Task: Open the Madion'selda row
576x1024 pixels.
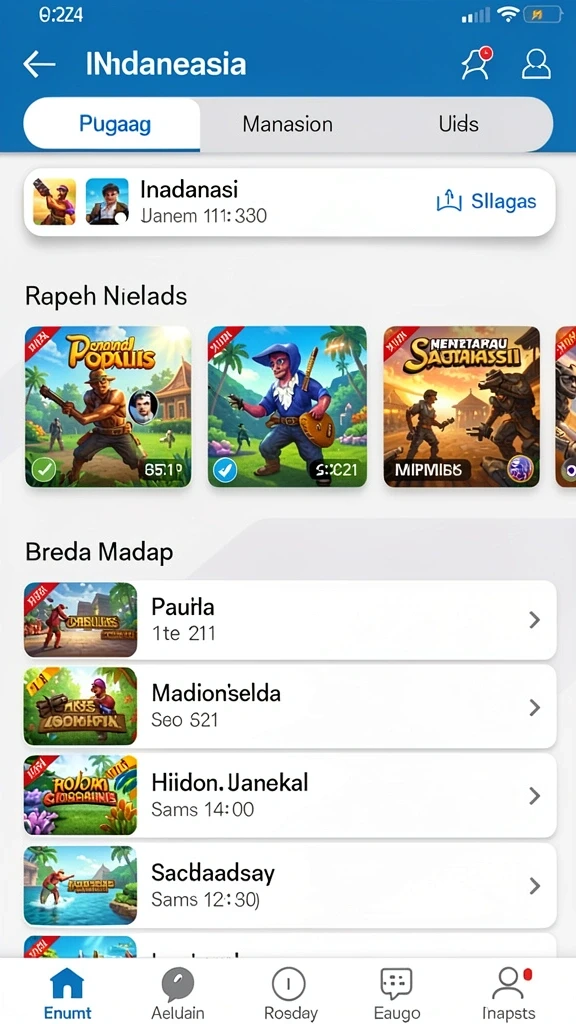Action: coord(290,706)
